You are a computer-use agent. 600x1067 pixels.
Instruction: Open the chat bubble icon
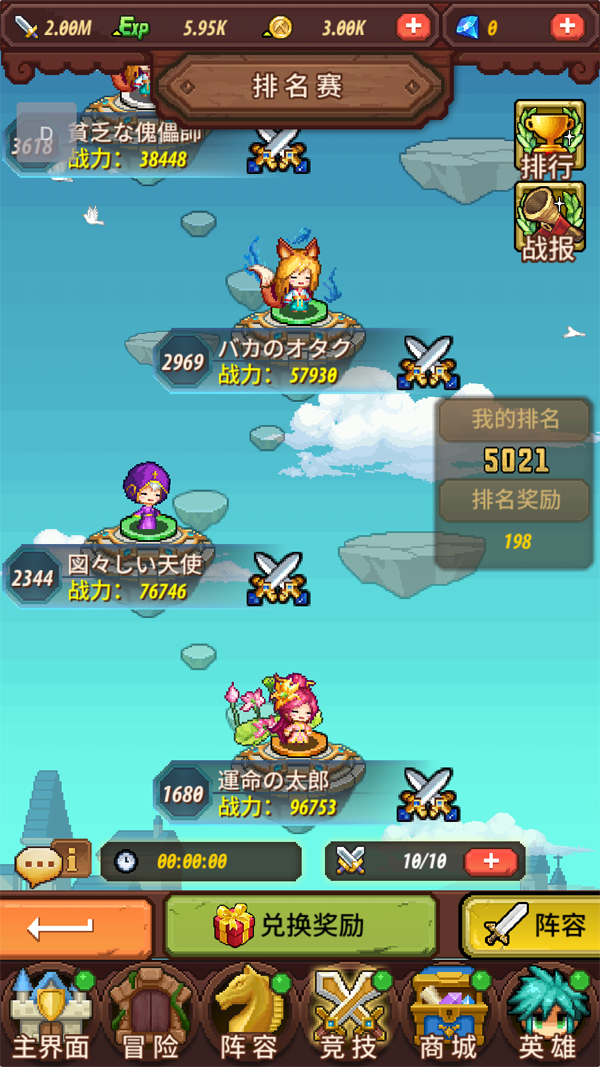[x=38, y=864]
